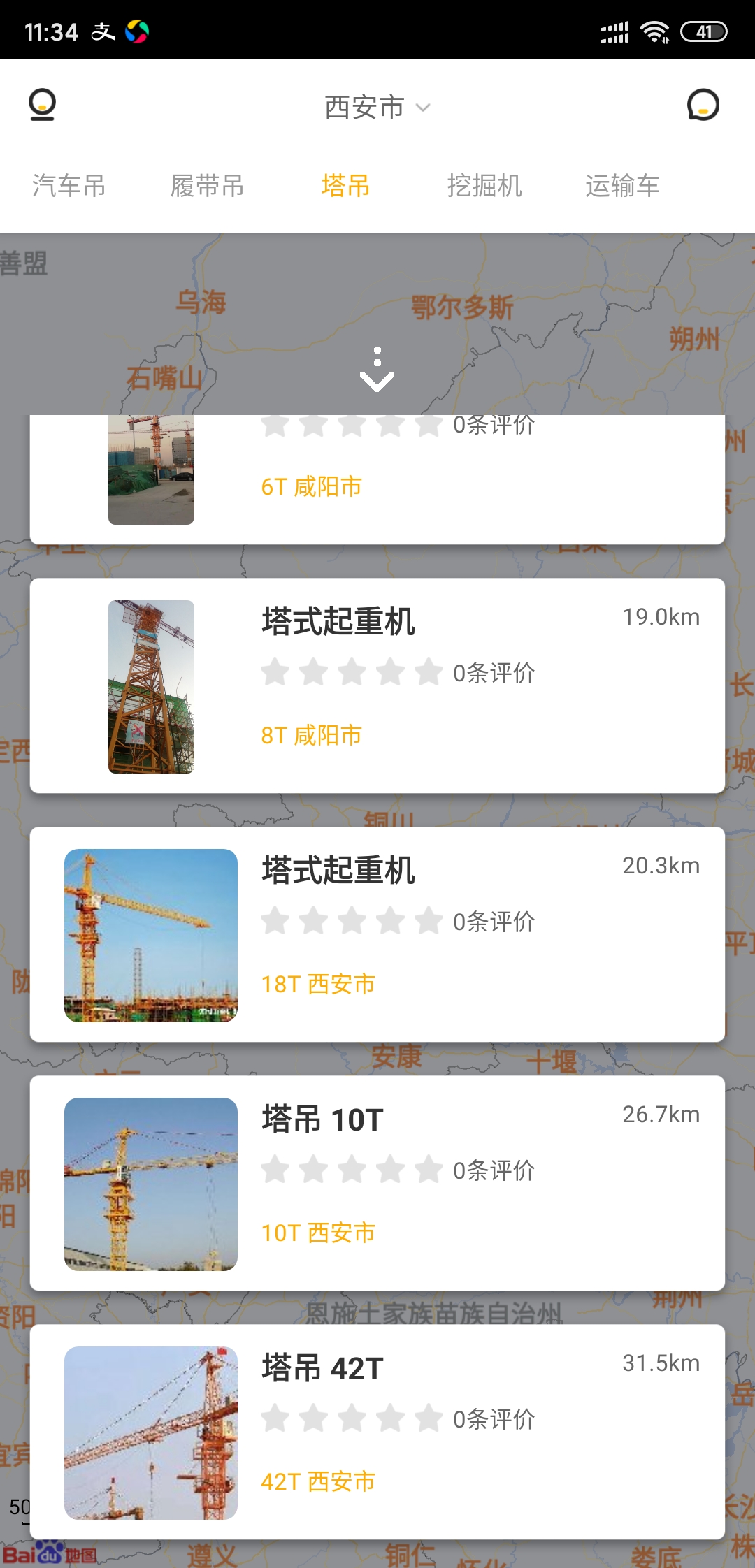Click the 42T 西安市 orange label
This screenshot has height=1568, width=755.
(x=319, y=1480)
